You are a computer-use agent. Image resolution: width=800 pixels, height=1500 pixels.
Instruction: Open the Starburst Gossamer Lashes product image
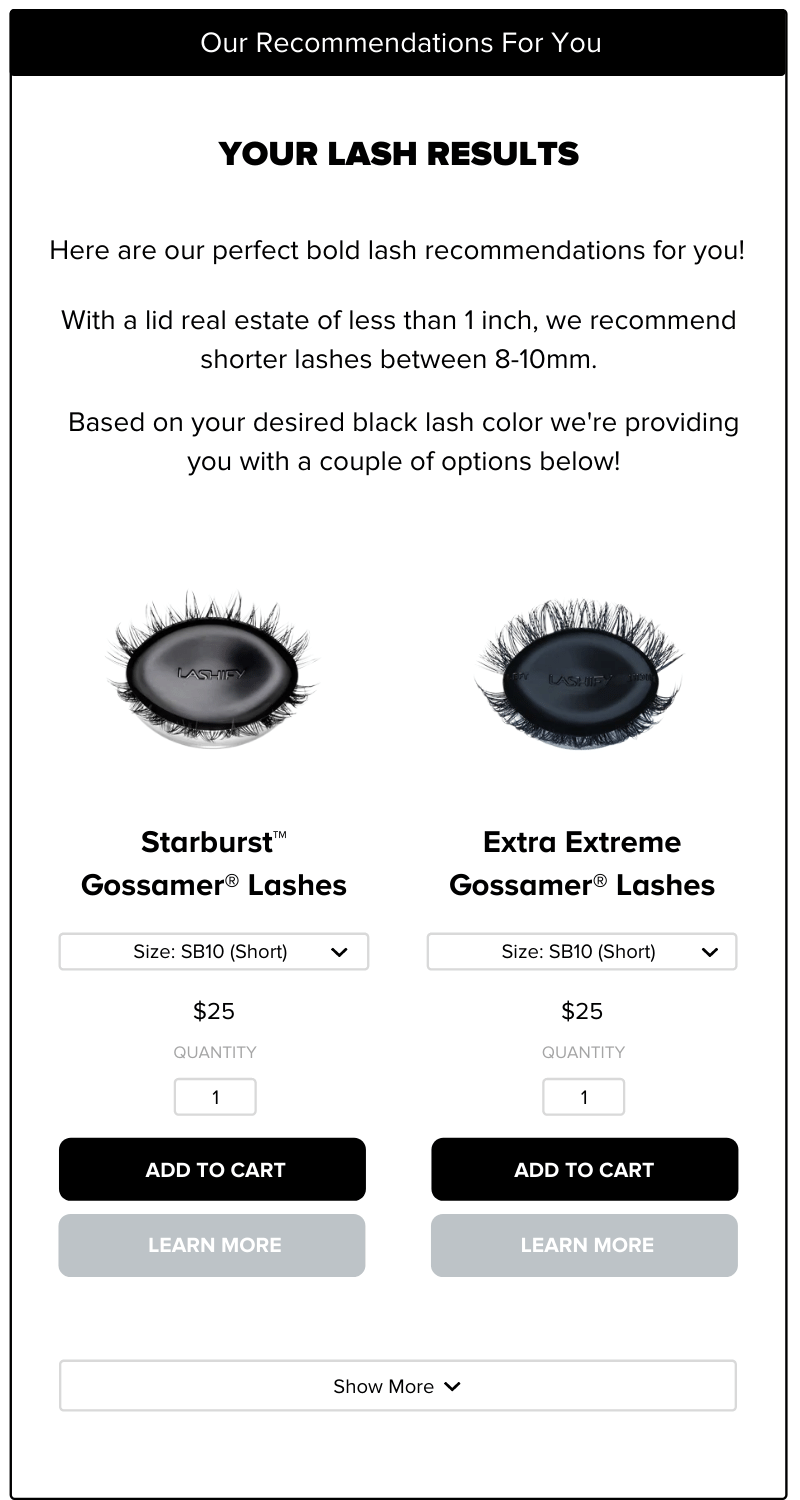213,672
